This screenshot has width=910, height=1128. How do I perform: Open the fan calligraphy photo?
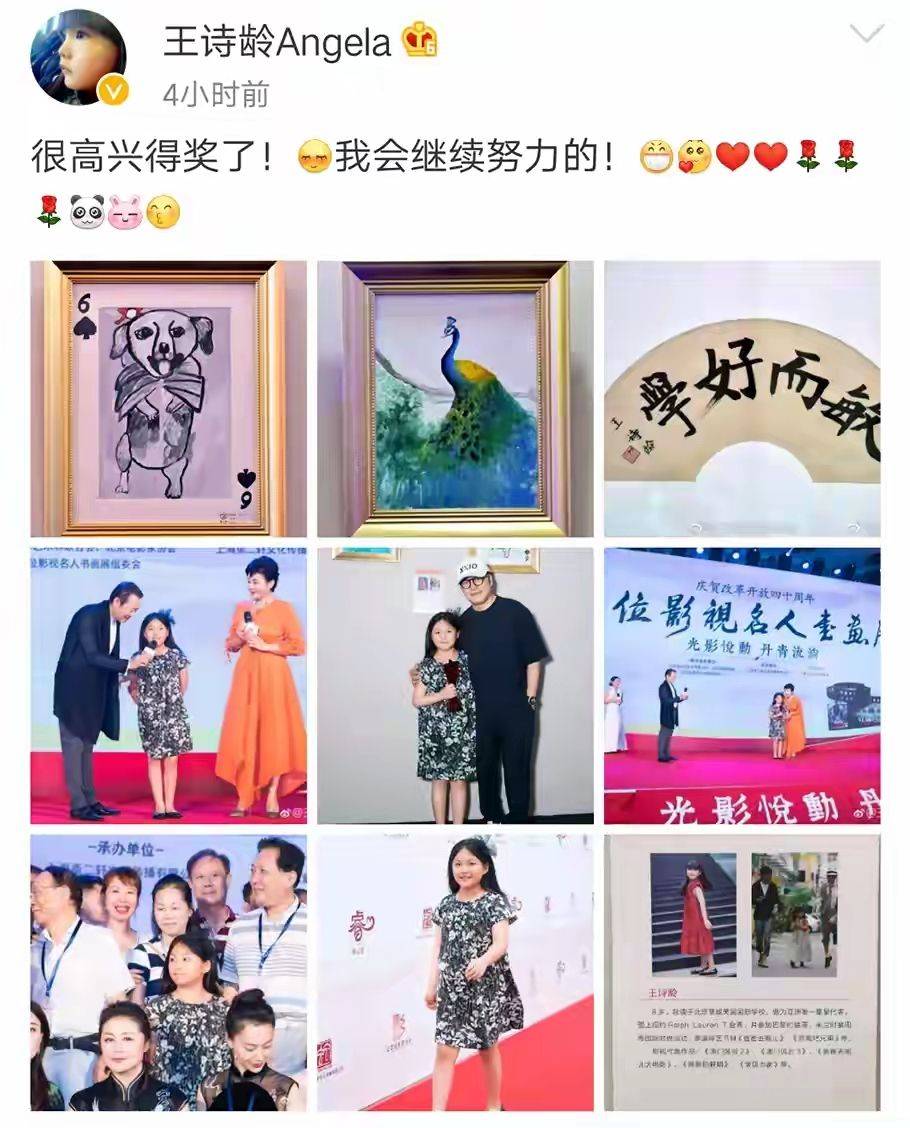click(x=742, y=399)
